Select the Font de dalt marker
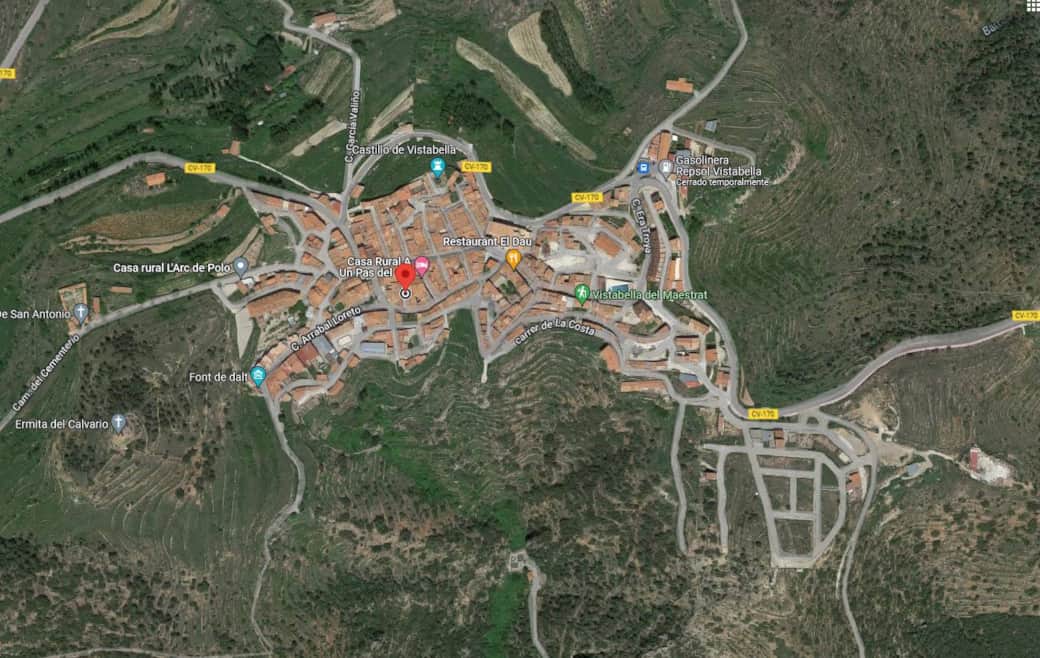Viewport: 1040px width, 658px height. pos(258,377)
